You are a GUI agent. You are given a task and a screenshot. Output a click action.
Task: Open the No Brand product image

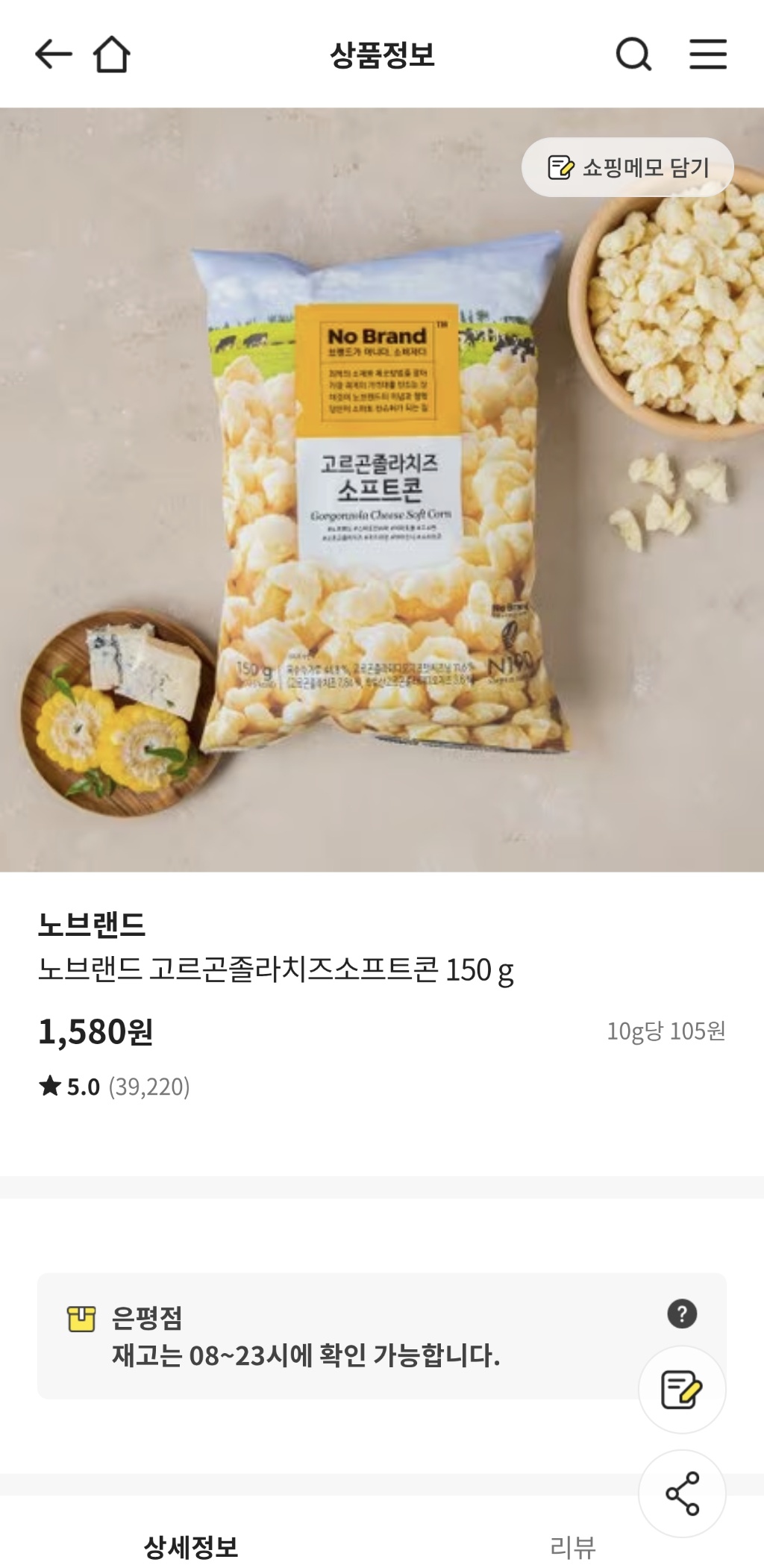click(381, 490)
